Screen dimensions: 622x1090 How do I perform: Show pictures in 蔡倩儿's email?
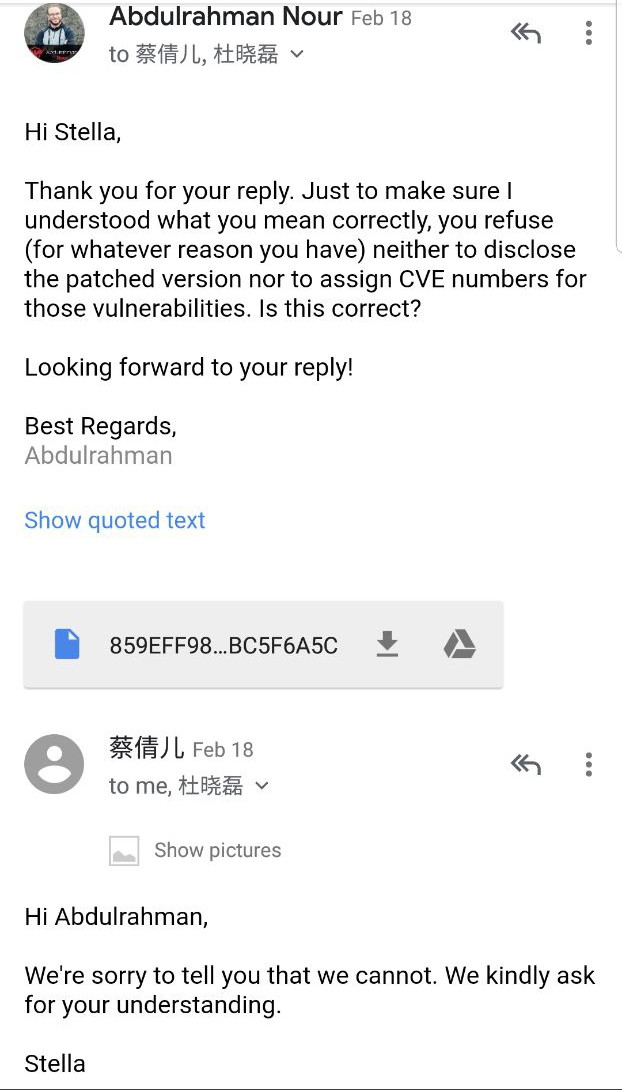click(x=195, y=850)
